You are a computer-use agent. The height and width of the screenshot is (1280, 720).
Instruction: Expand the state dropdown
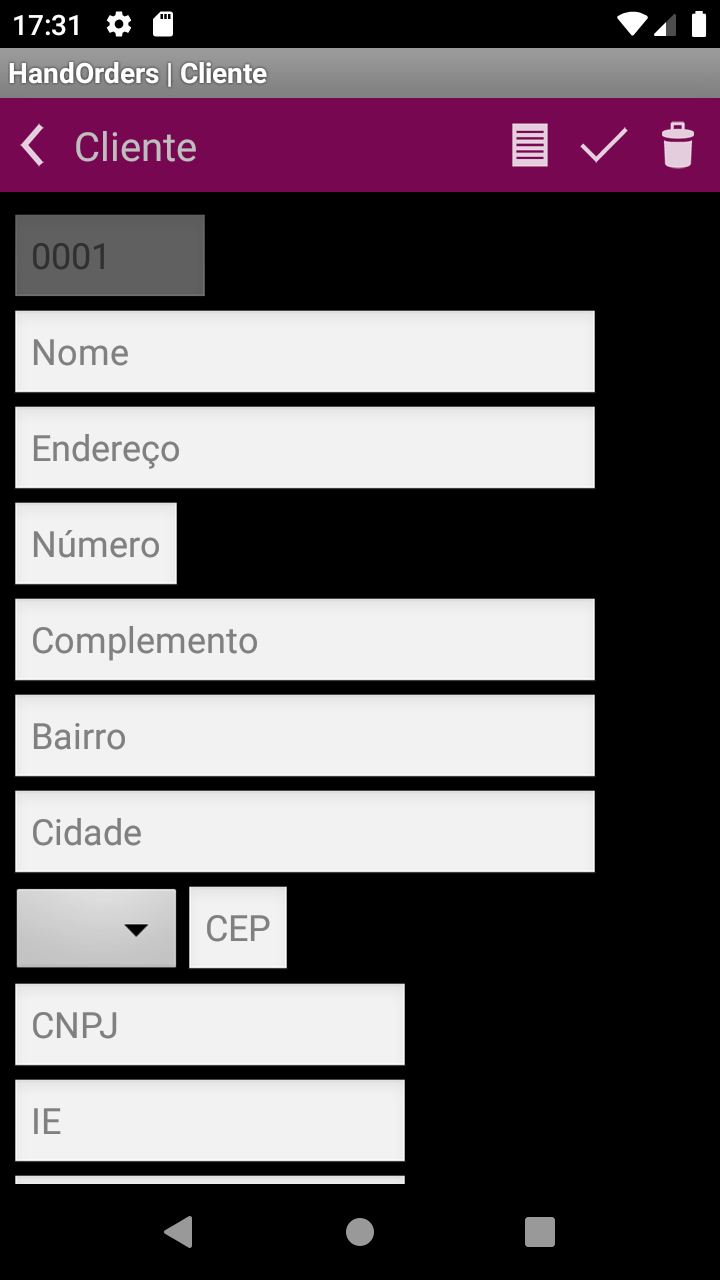(96, 928)
